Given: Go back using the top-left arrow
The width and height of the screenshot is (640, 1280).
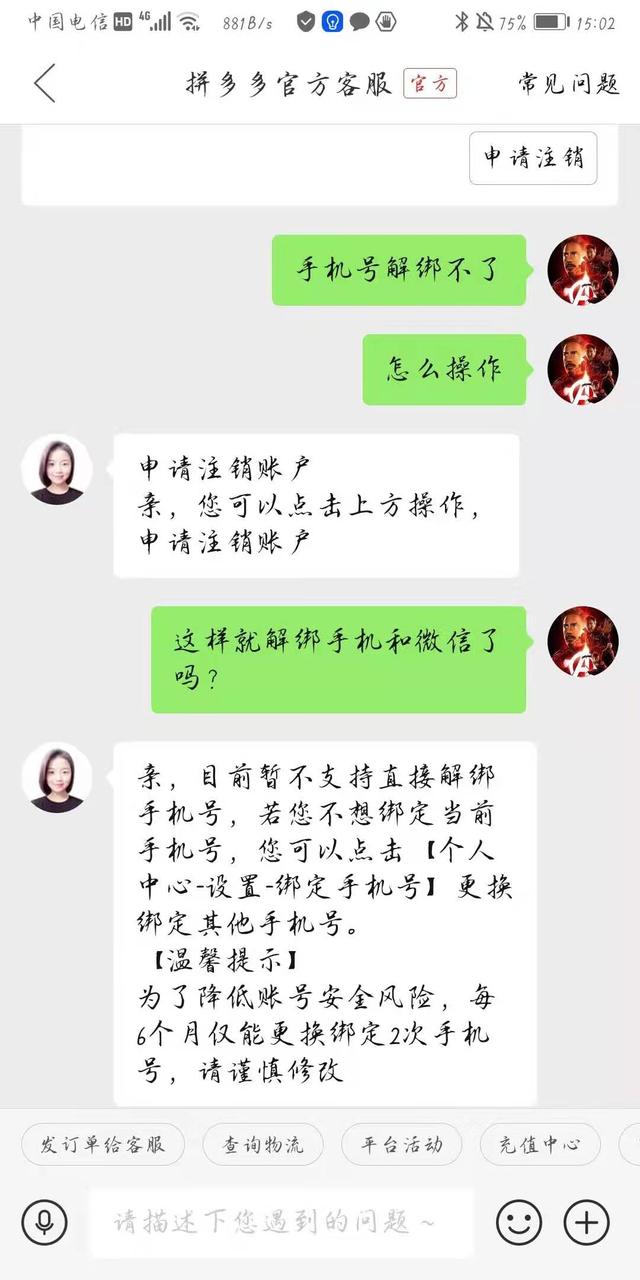Looking at the screenshot, I should [x=45, y=84].
